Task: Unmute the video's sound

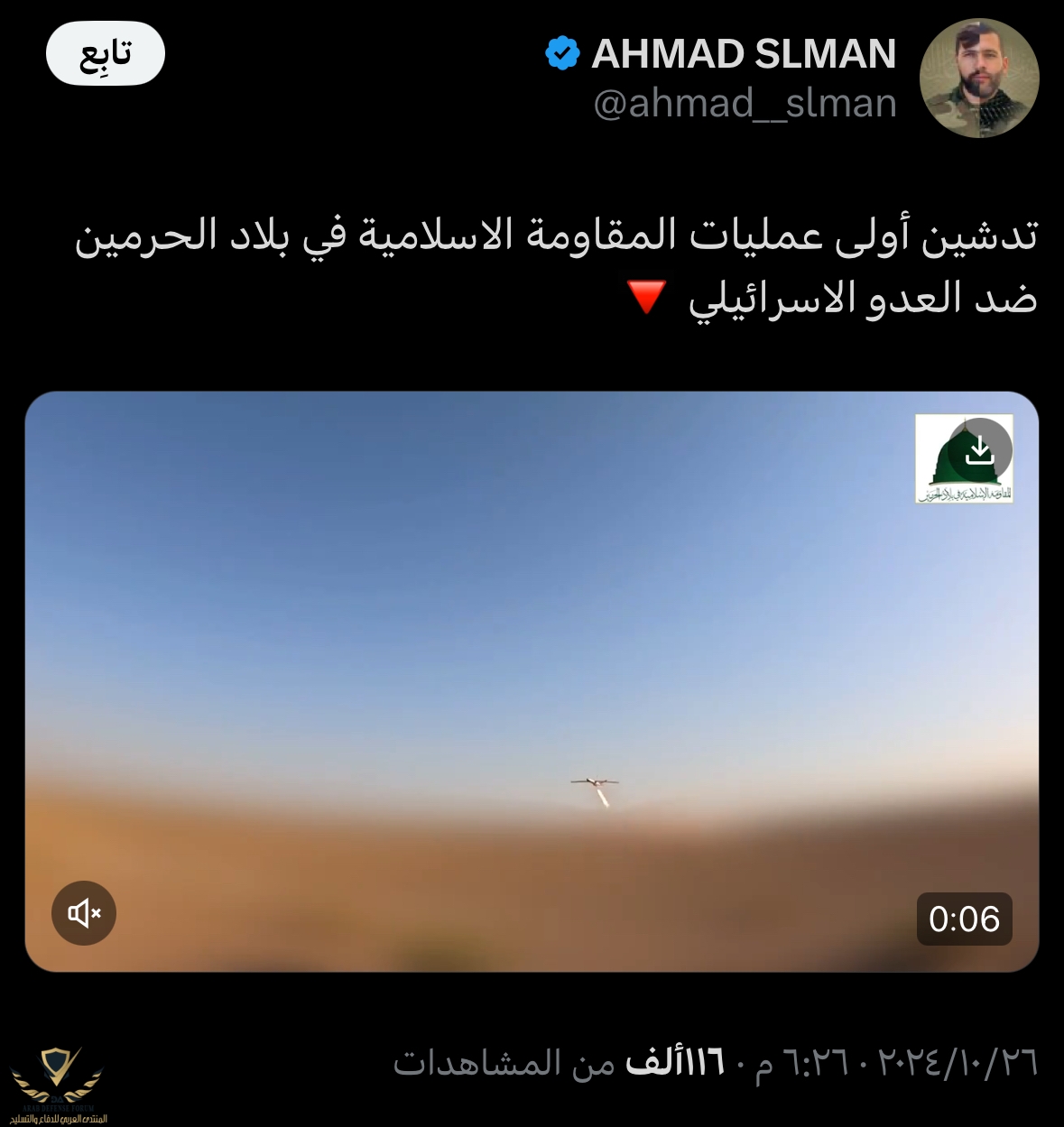Action: [x=84, y=913]
